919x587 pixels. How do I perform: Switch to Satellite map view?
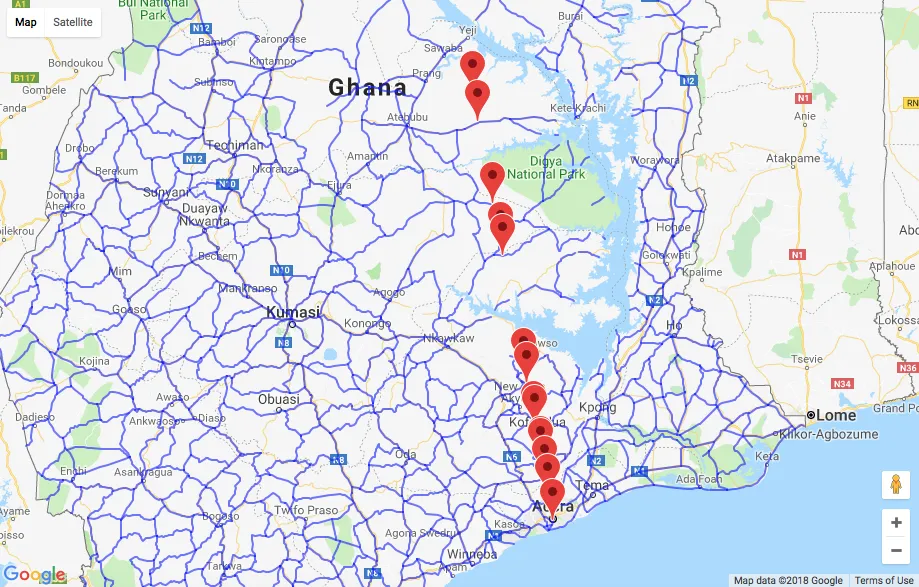[x=73, y=22]
